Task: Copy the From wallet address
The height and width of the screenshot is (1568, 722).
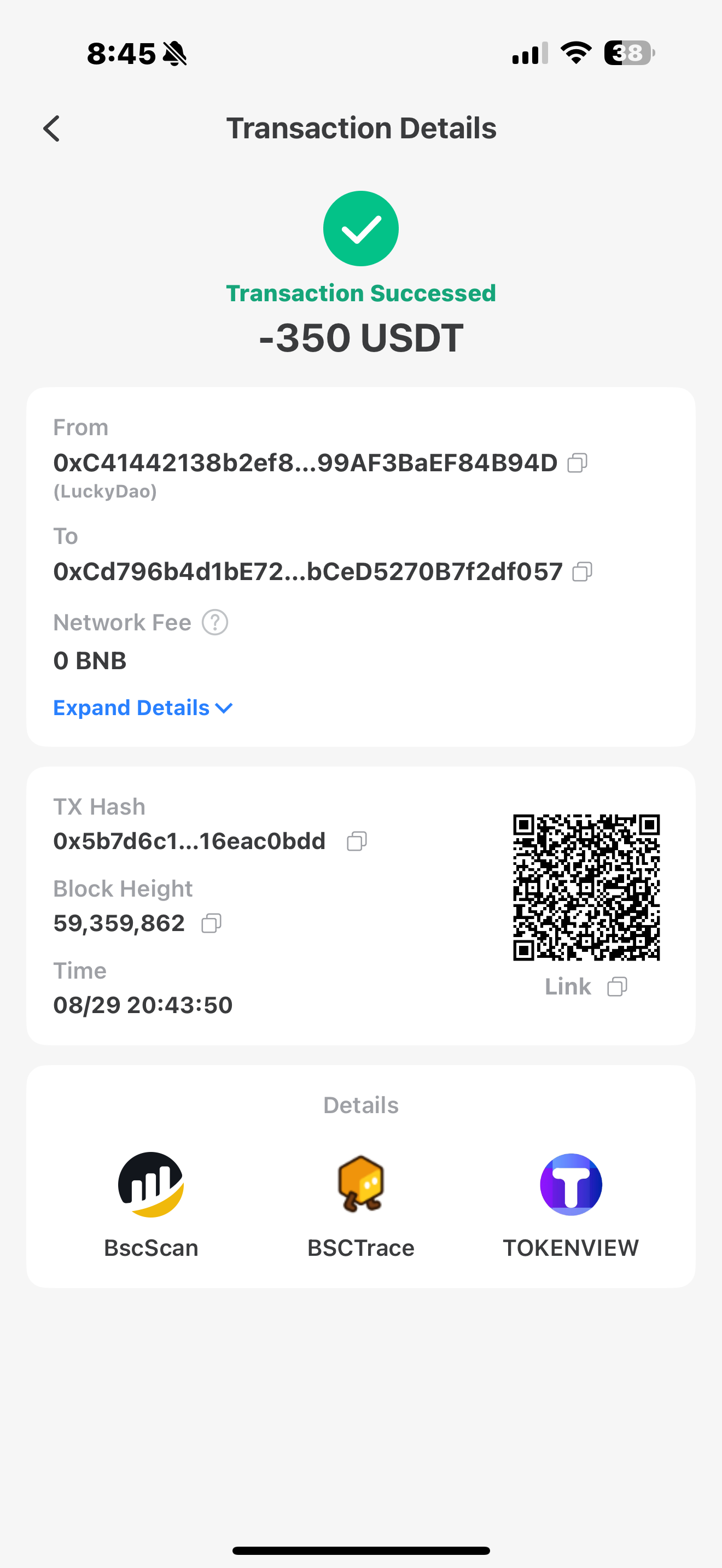Action: [577, 463]
